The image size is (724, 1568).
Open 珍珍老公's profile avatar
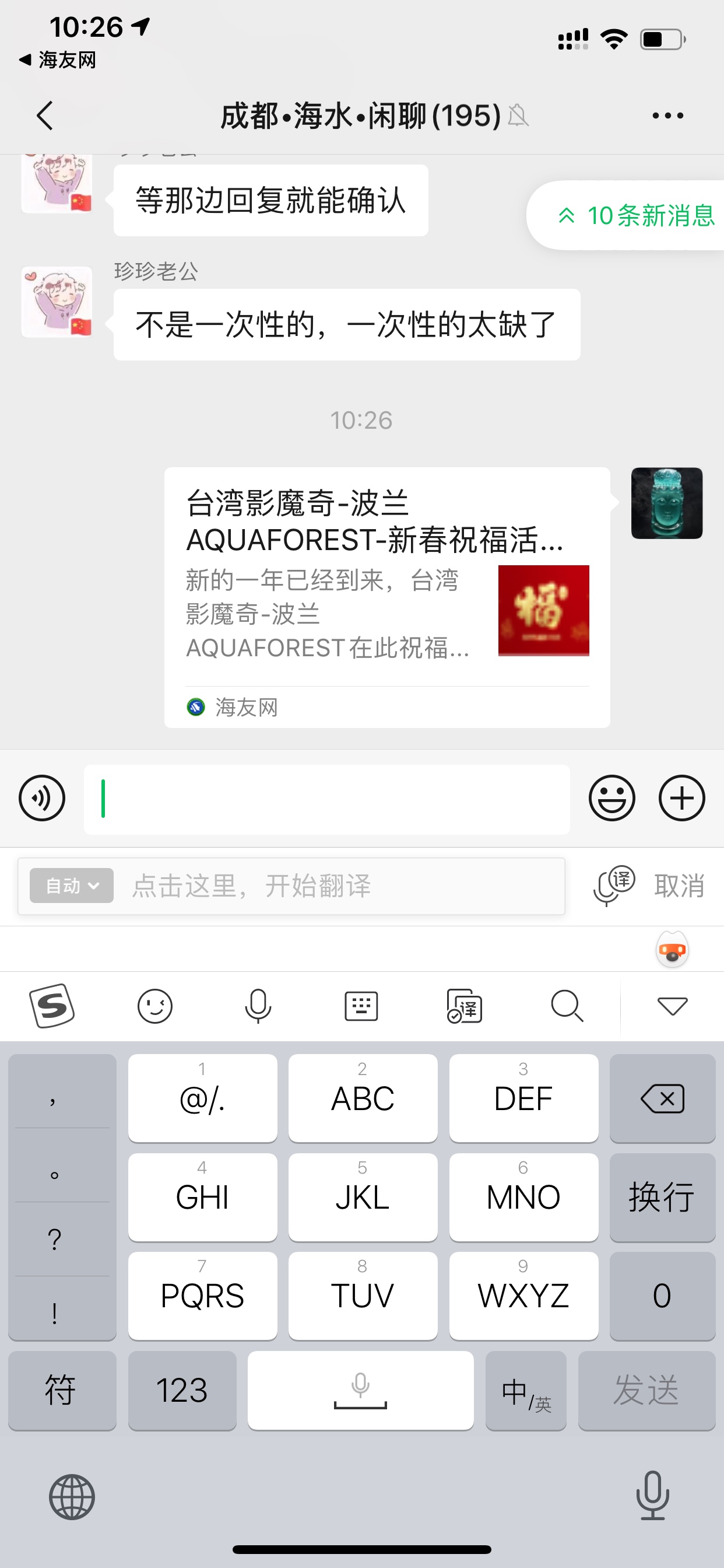point(57,302)
